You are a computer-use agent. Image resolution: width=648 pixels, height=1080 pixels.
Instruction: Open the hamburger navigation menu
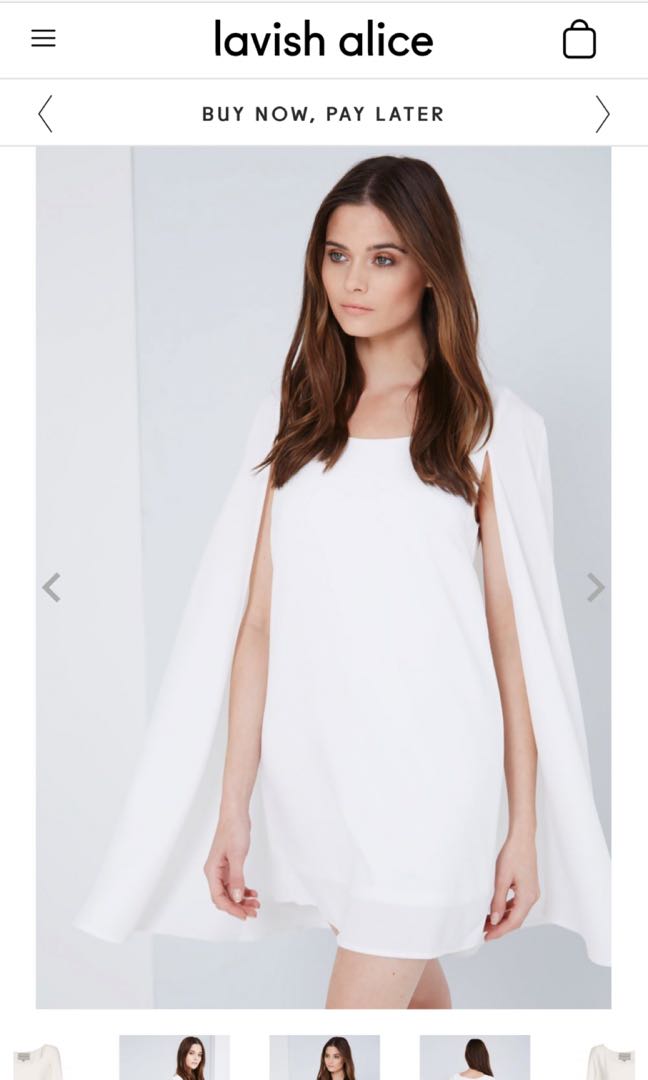click(43, 39)
